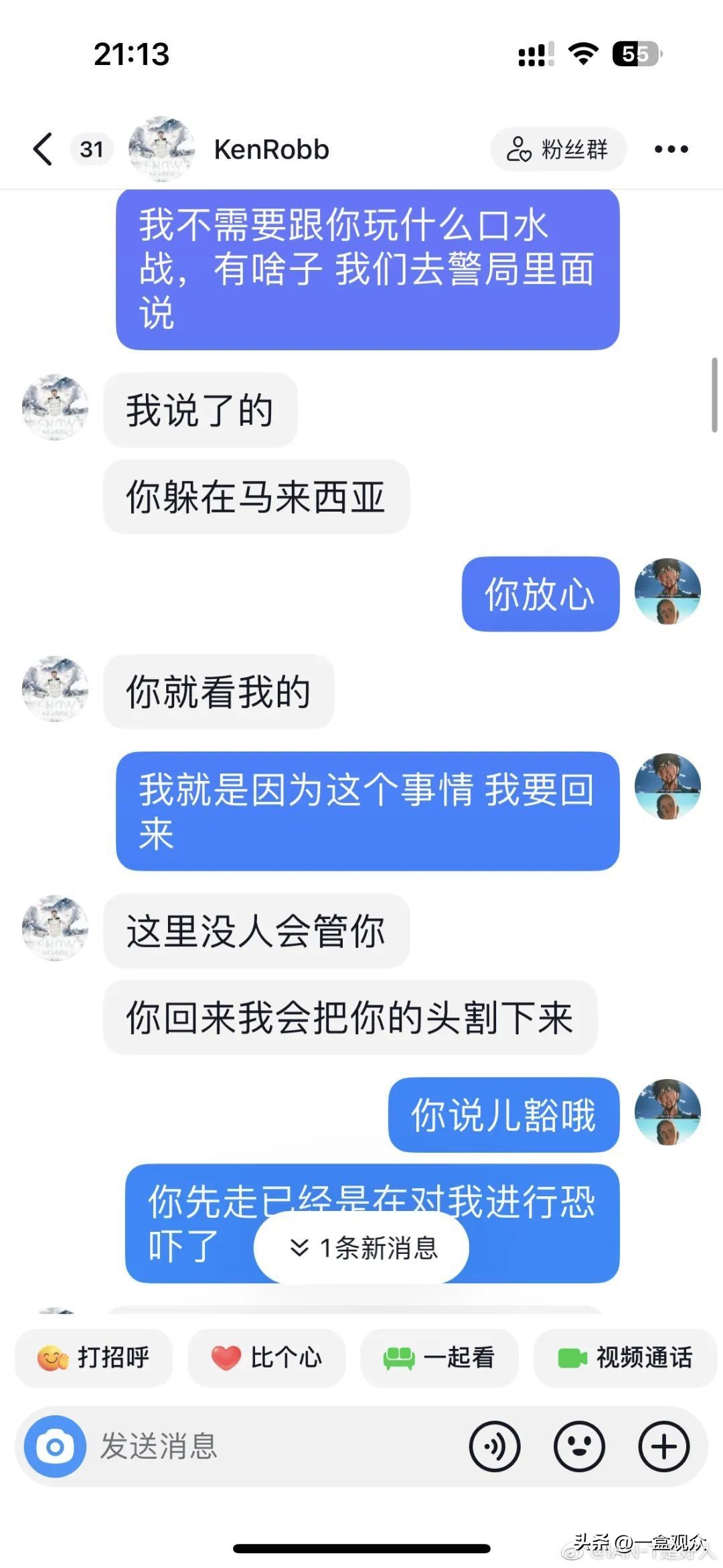Open the camera to send a photo
The image size is (723, 1568).
[57, 1446]
